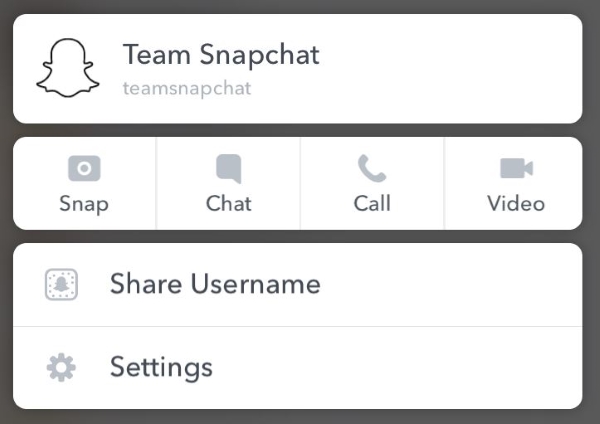Open Team Snapchat profile header
The height and width of the screenshot is (424, 600).
(x=220, y=68)
